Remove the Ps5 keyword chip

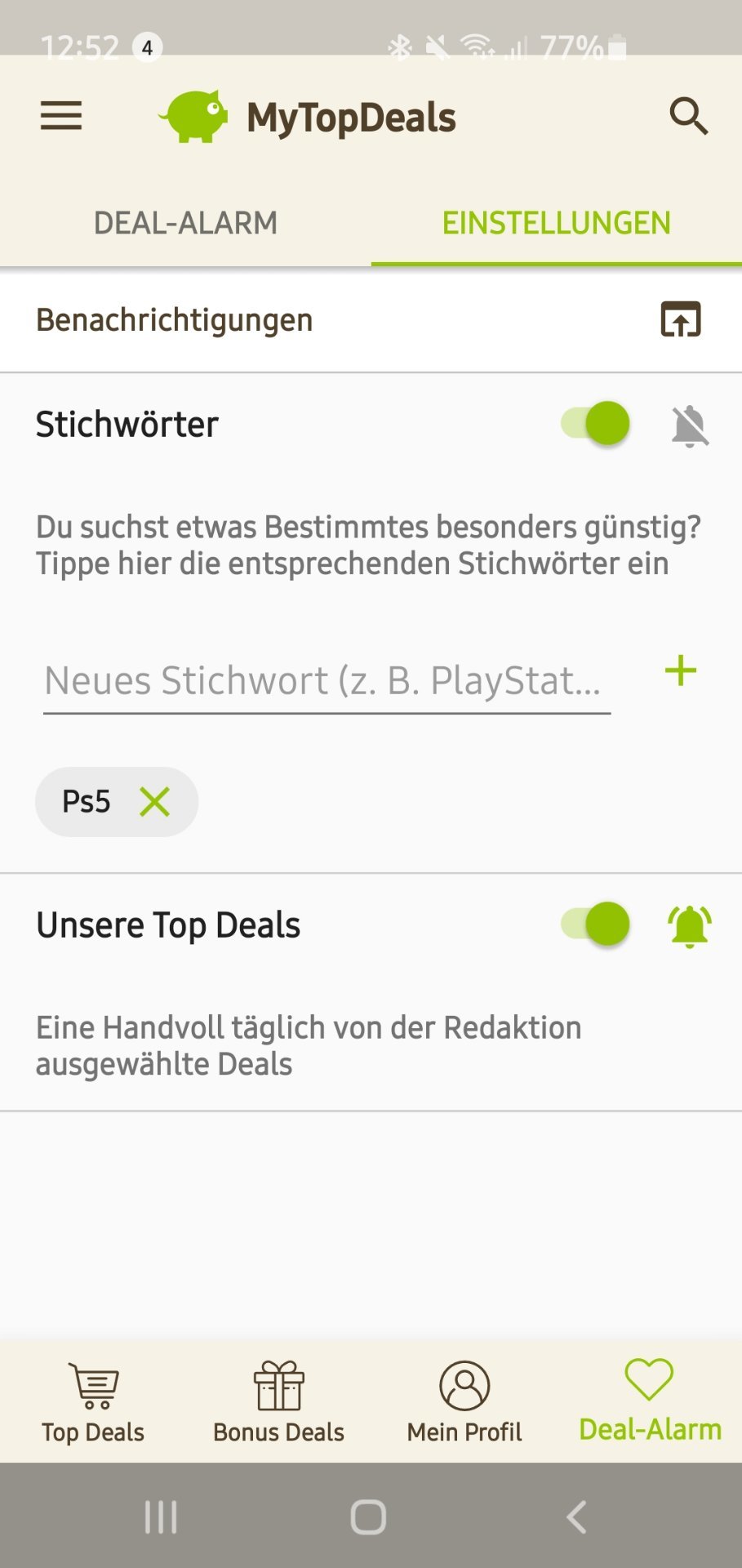154,802
